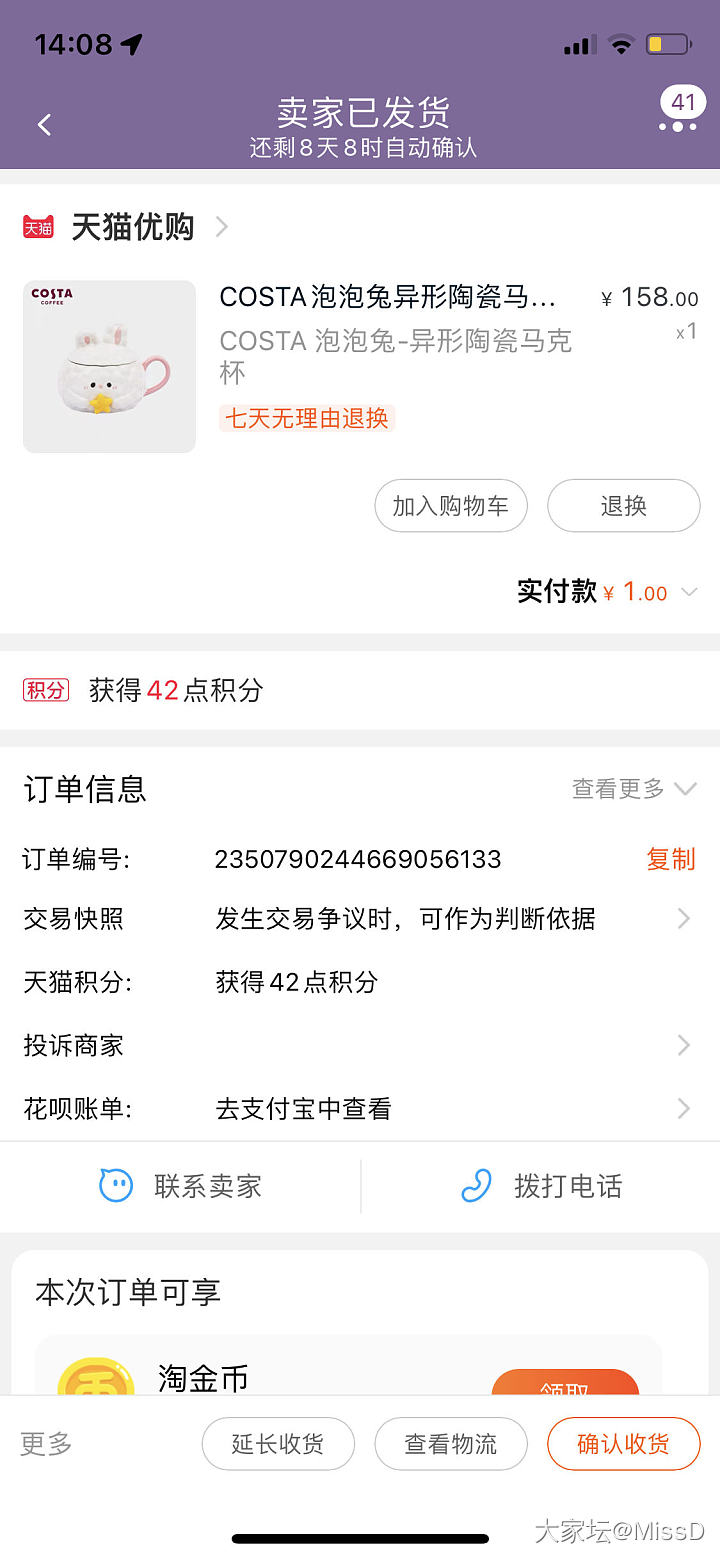Image resolution: width=720 pixels, height=1559 pixels.
Task: Expand 查看更多 in order info
Action: pyautogui.click(x=633, y=789)
